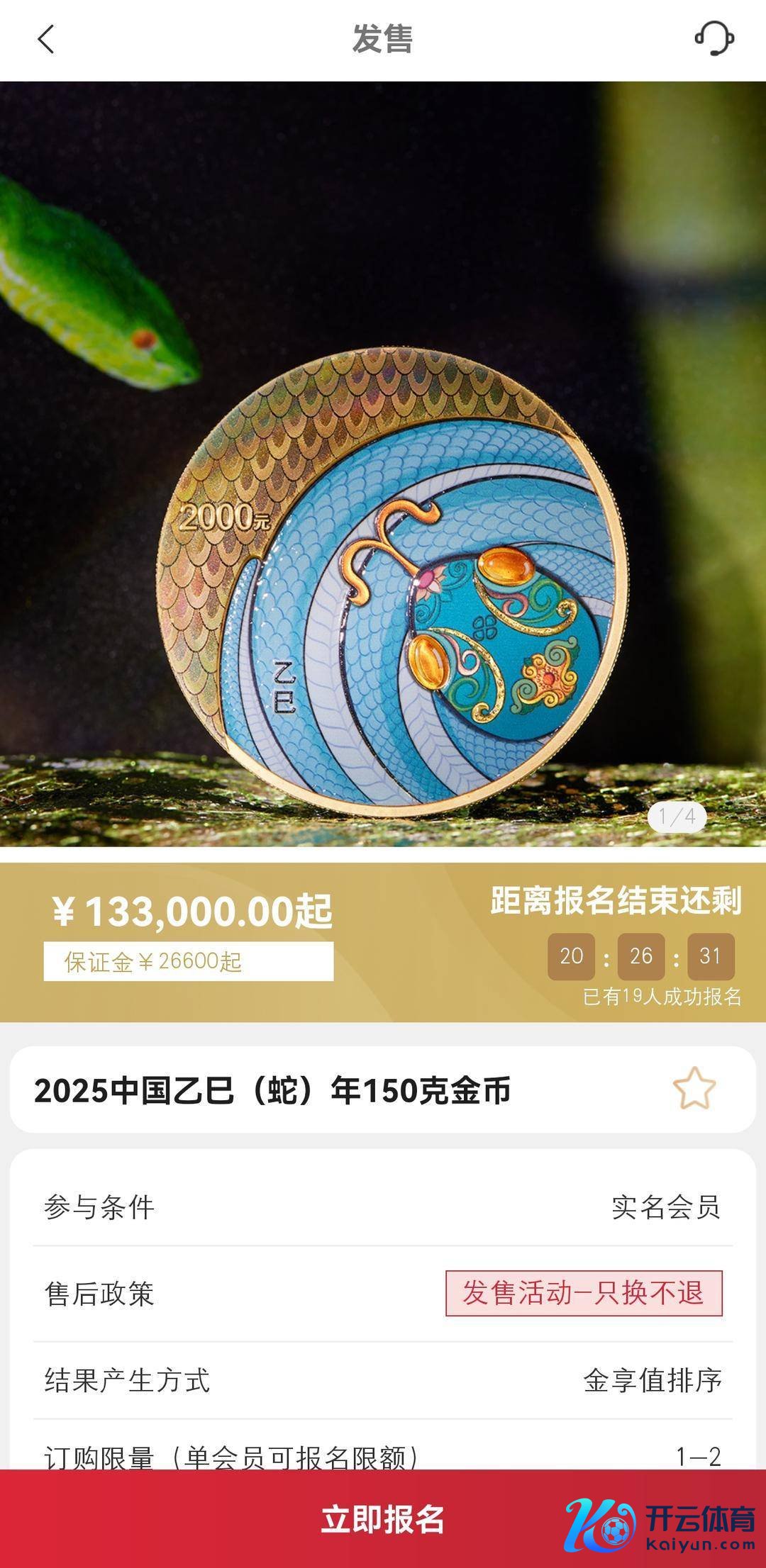Viewport: 766px width, 1568px height.
Task: Contact customer service via headset icon
Action: [714, 38]
